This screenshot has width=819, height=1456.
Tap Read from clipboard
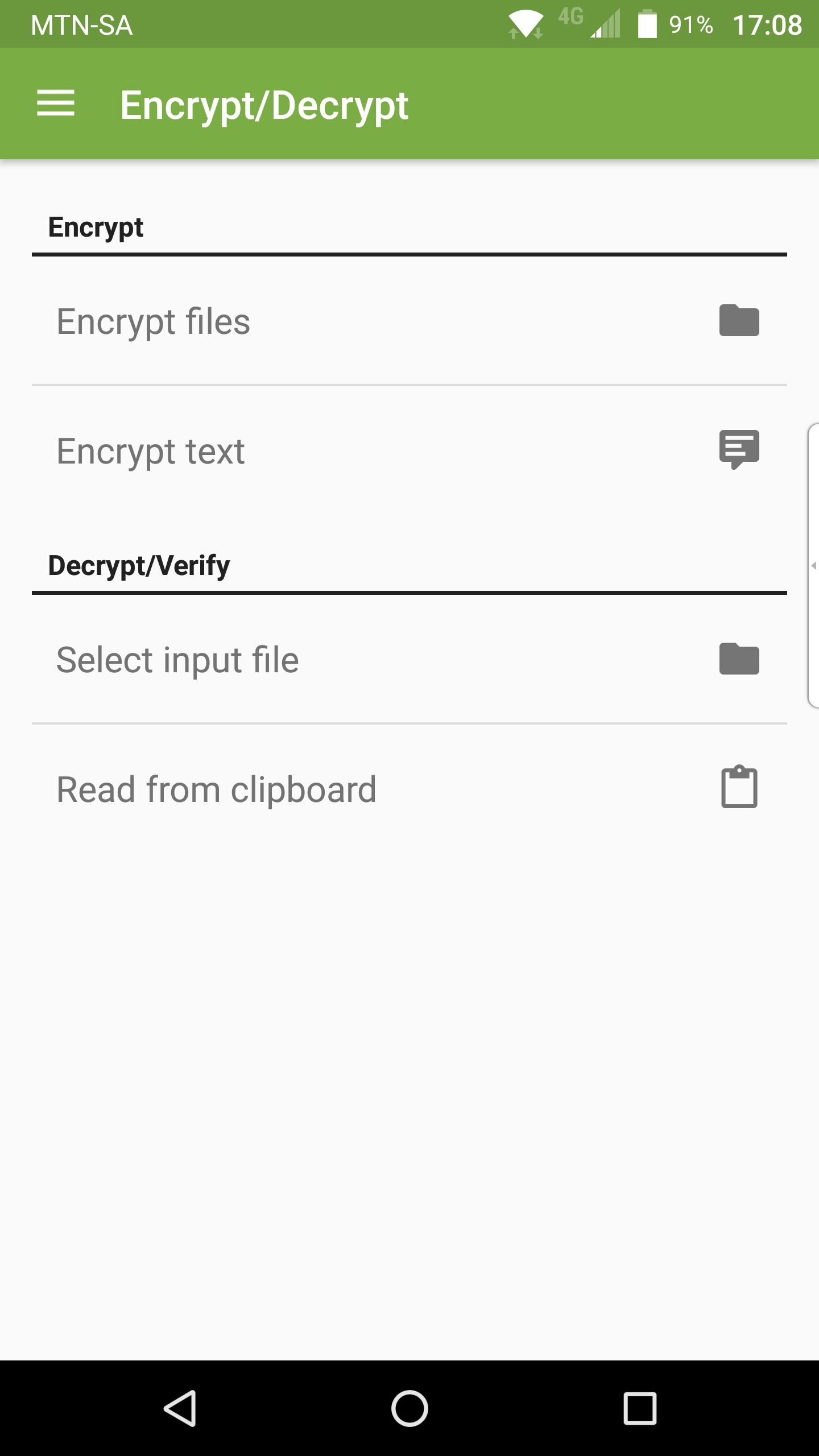point(409,789)
